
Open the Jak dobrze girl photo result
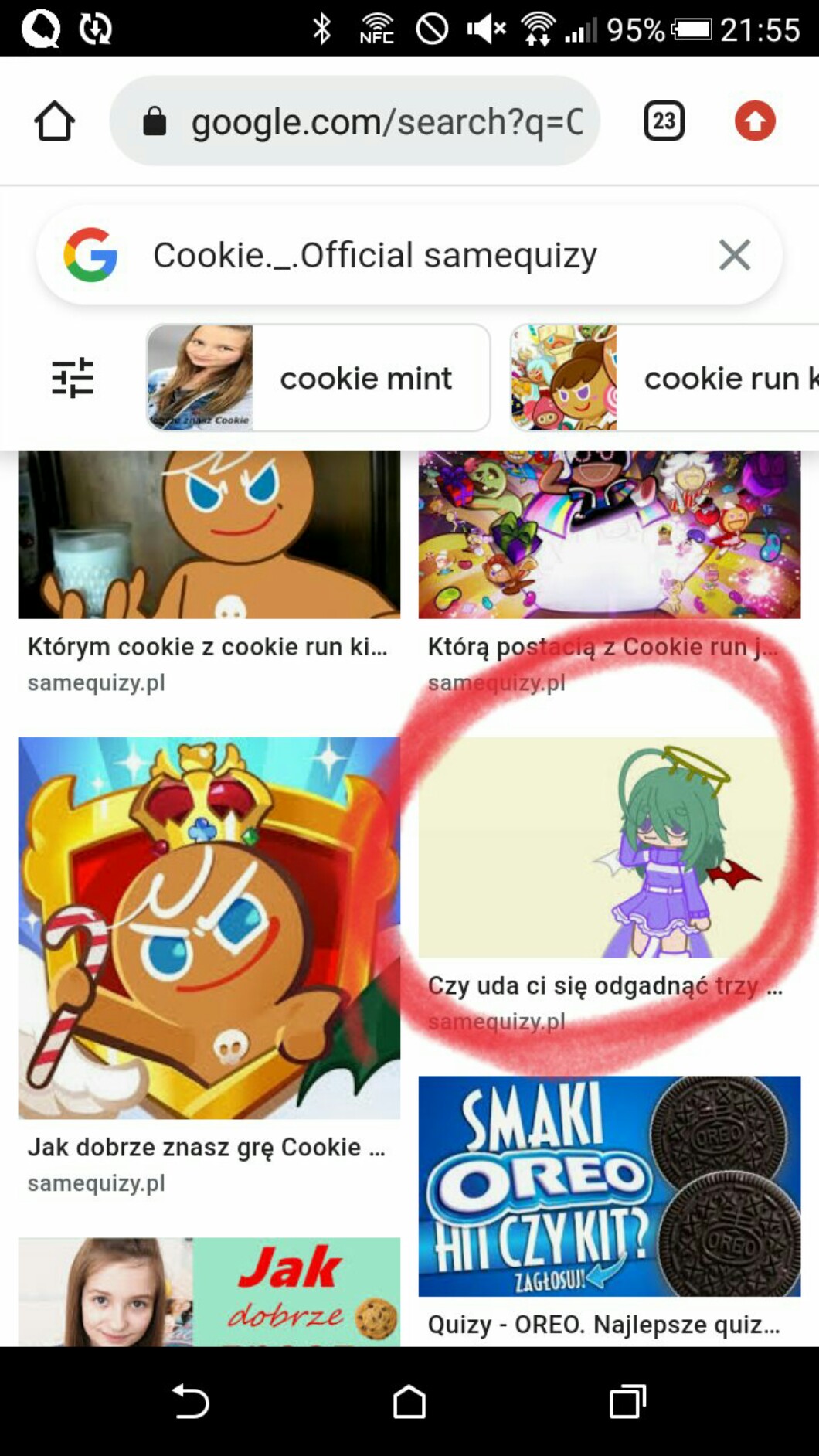(x=209, y=1292)
